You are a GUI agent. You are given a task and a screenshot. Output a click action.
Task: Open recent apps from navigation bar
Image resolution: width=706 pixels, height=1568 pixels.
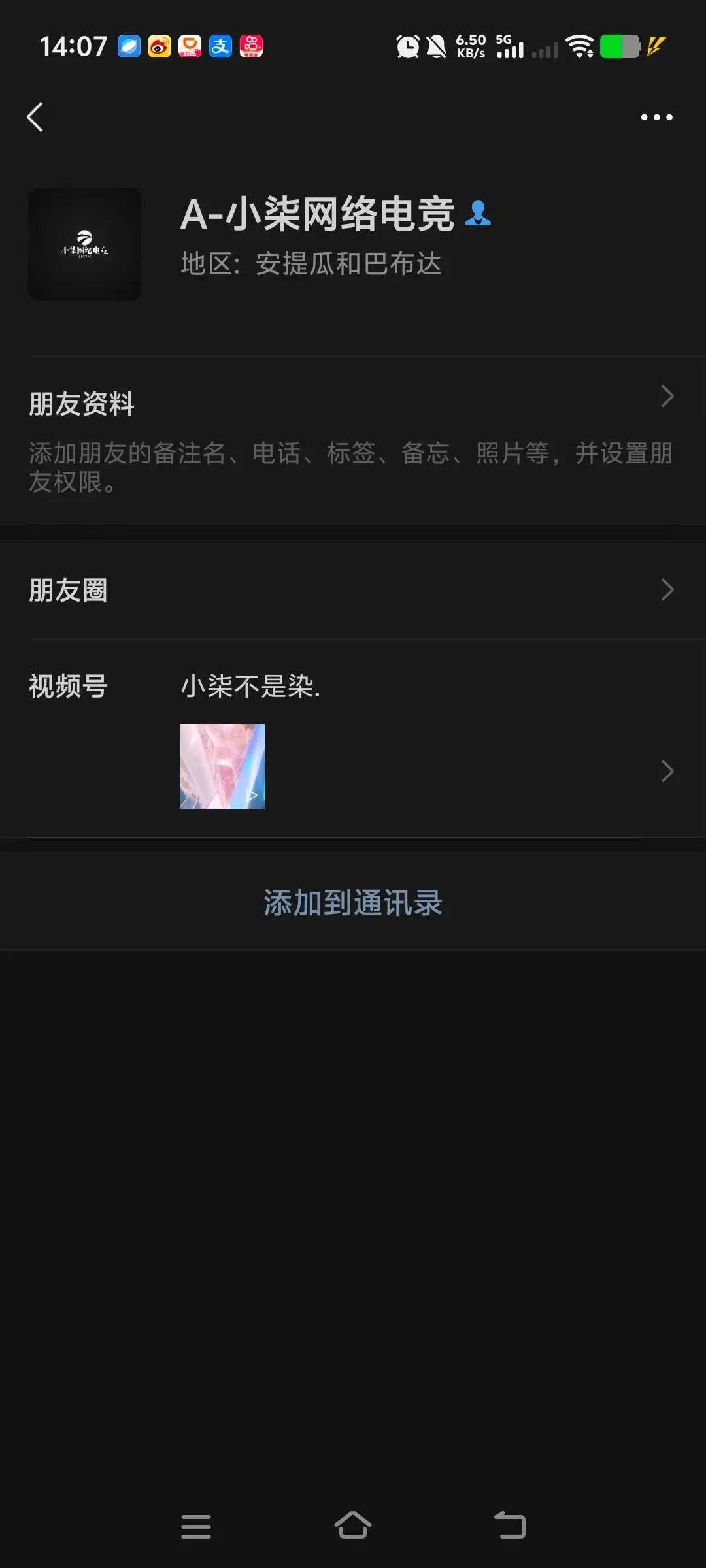tap(196, 1526)
